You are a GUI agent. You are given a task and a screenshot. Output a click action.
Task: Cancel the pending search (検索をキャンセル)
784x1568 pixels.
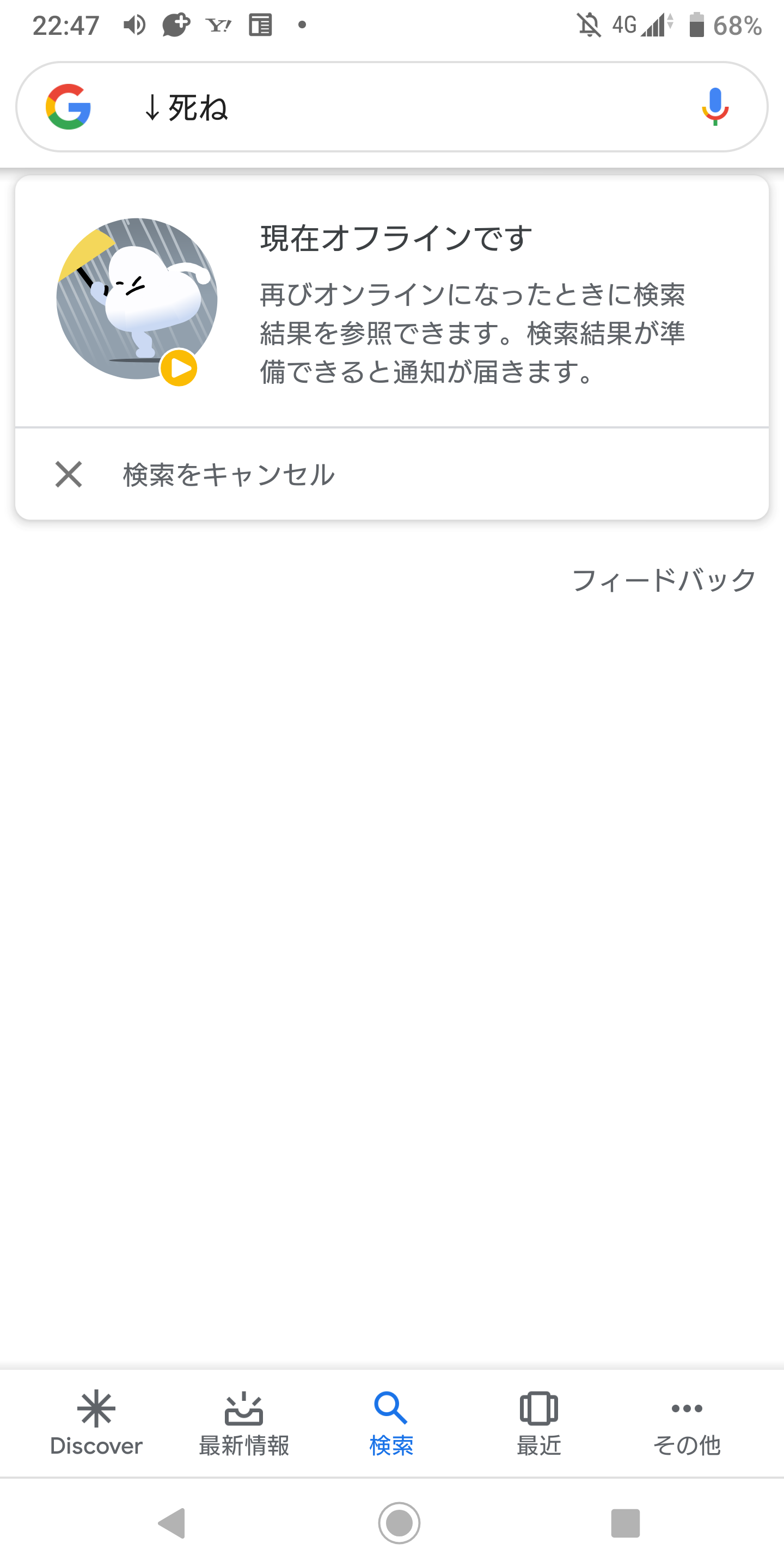229,475
